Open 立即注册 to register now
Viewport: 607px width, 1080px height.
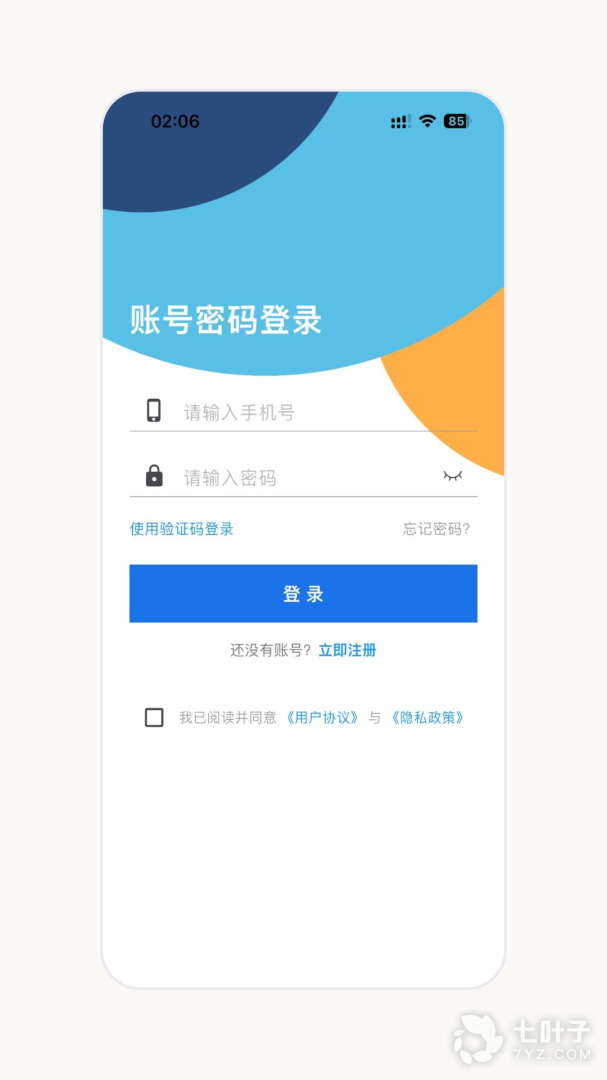(x=347, y=650)
